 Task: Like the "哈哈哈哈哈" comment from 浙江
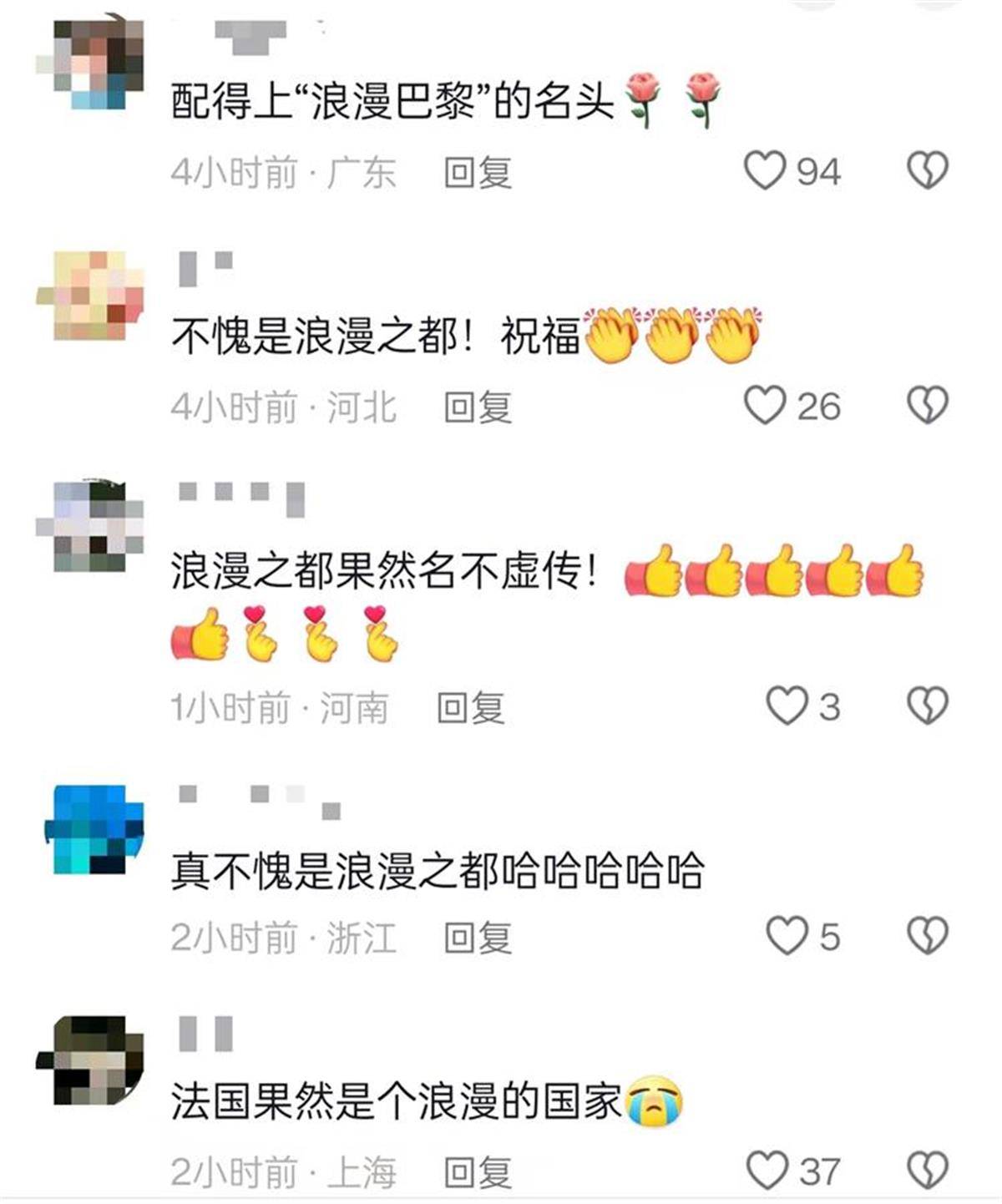coord(787,936)
